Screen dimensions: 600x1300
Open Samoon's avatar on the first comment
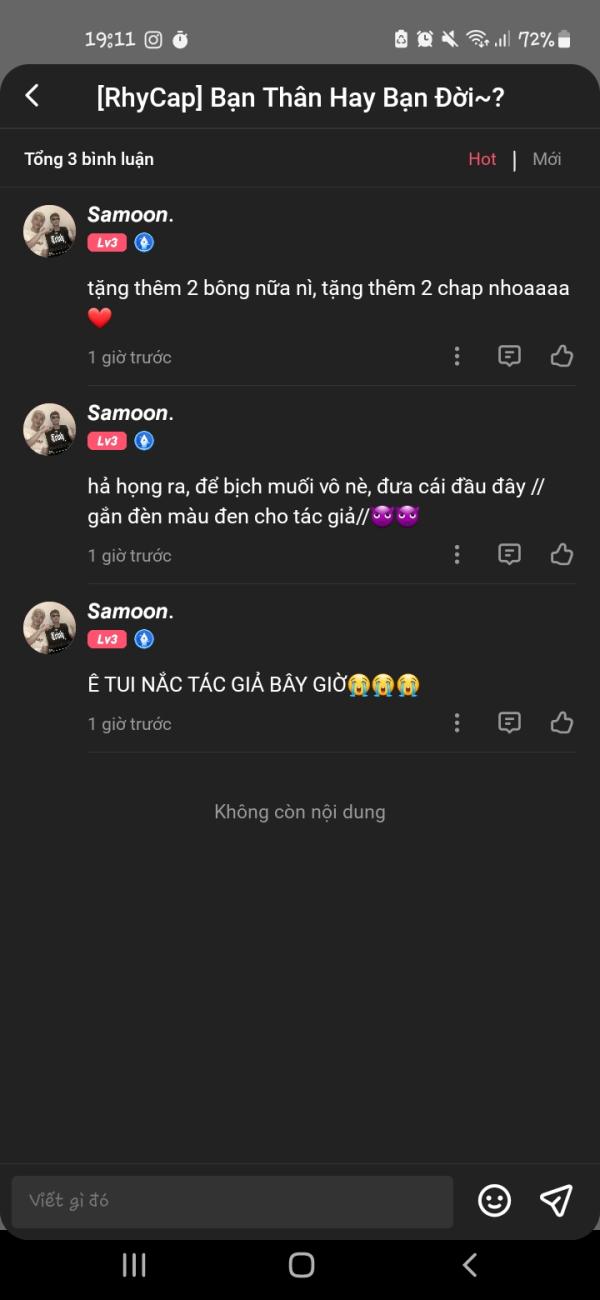click(x=50, y=232)
